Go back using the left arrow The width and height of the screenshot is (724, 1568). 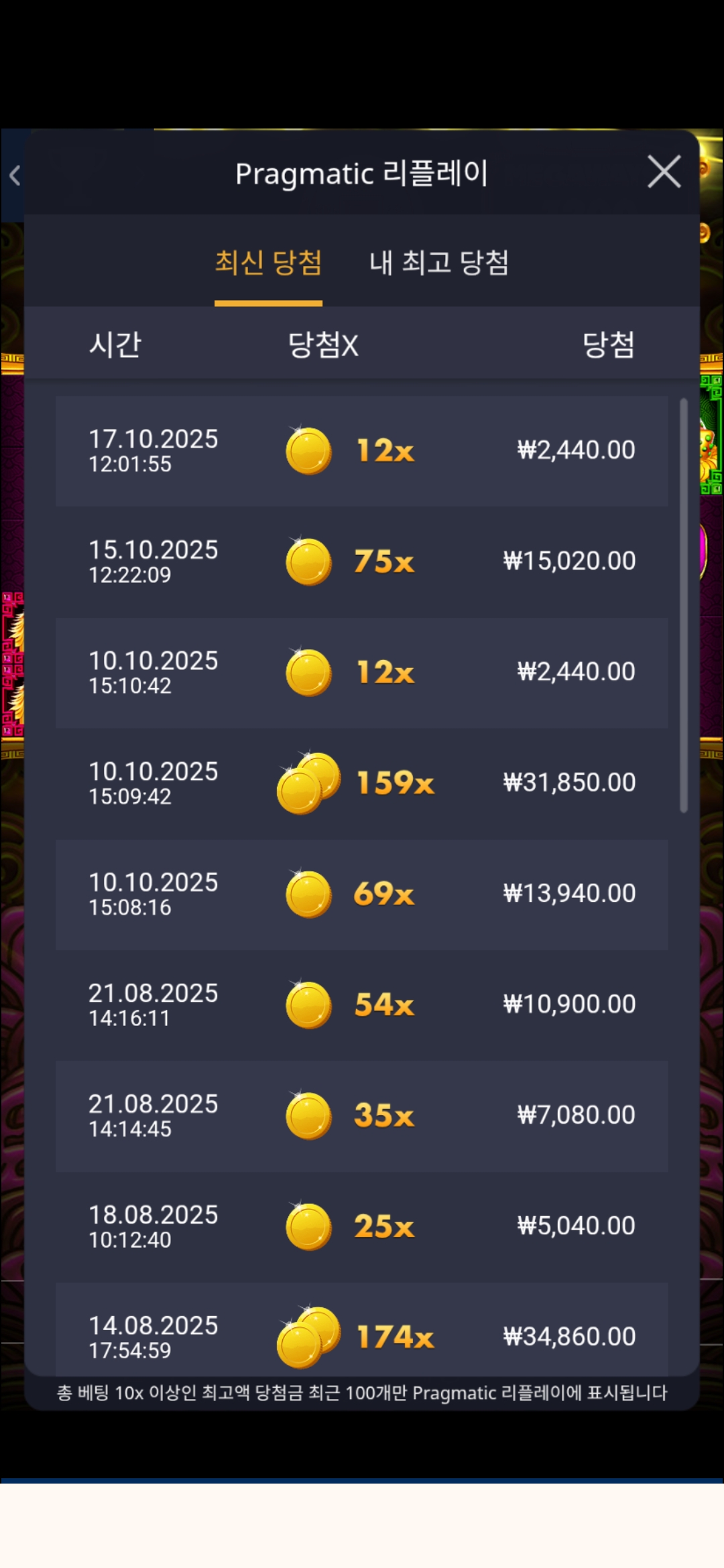click(x=15, y=176)
